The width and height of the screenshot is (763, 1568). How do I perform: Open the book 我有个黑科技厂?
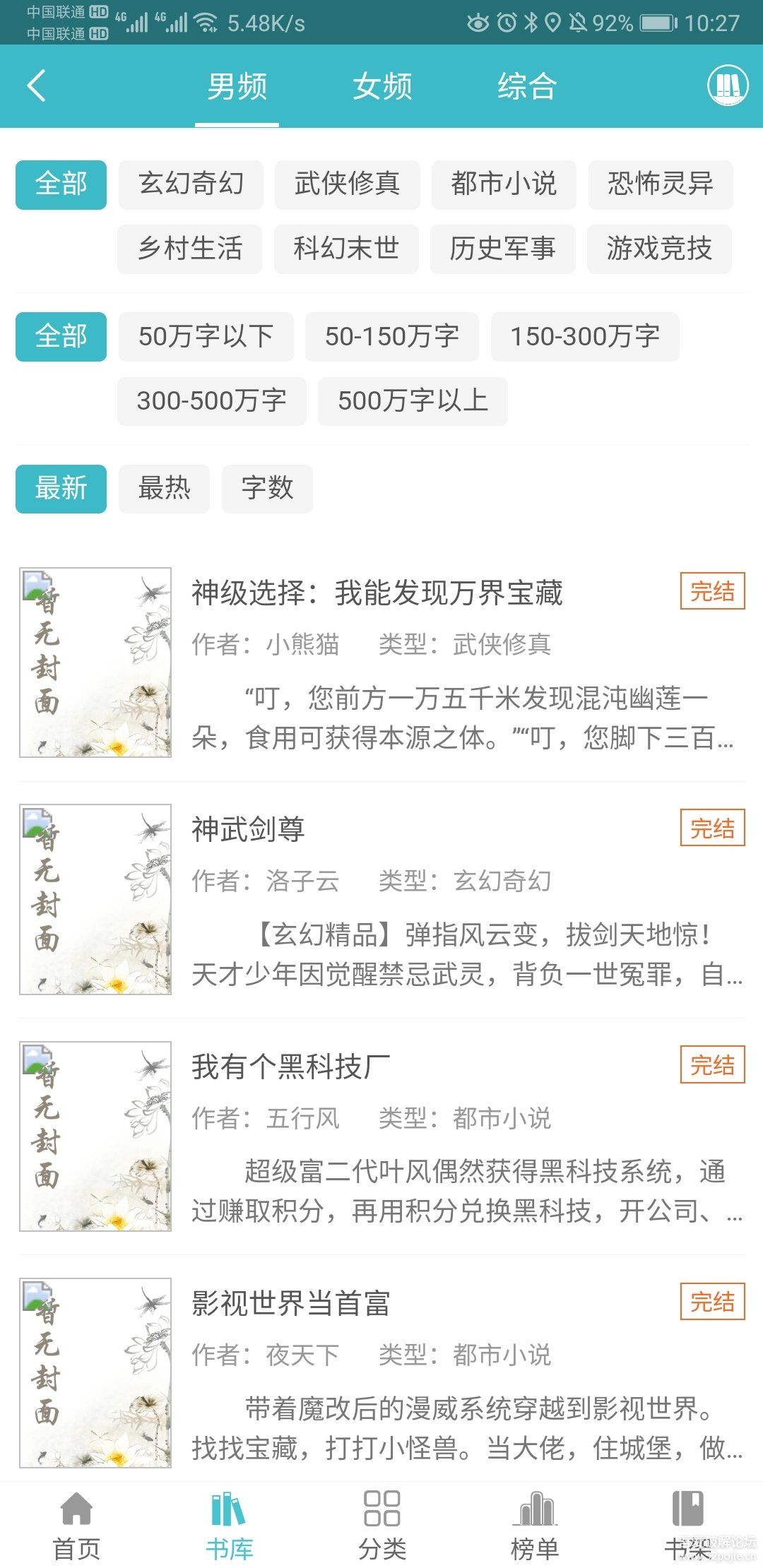[x=290, y=1067]
